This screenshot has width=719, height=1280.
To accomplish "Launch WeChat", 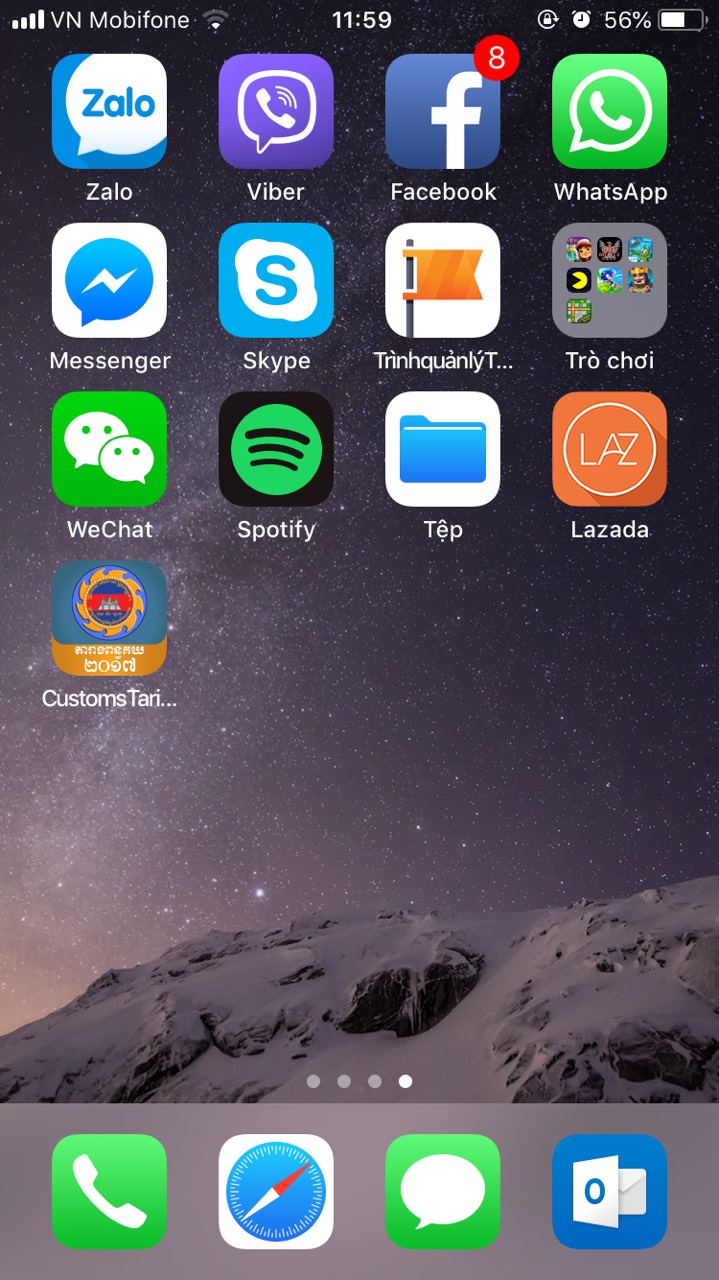I will pyautogui.click(x=109, y=449).
